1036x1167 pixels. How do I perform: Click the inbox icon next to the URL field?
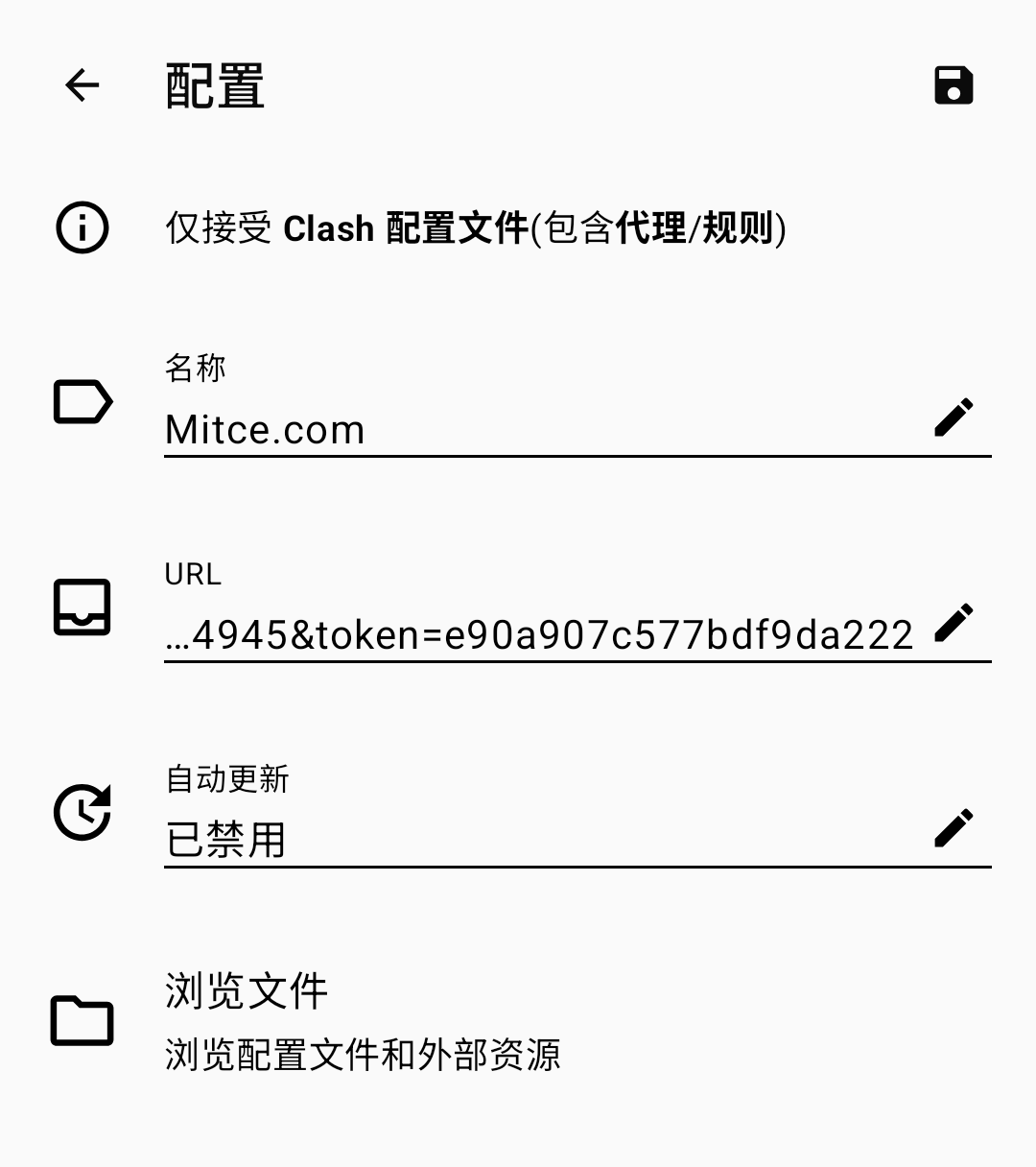tap(82, 607)
